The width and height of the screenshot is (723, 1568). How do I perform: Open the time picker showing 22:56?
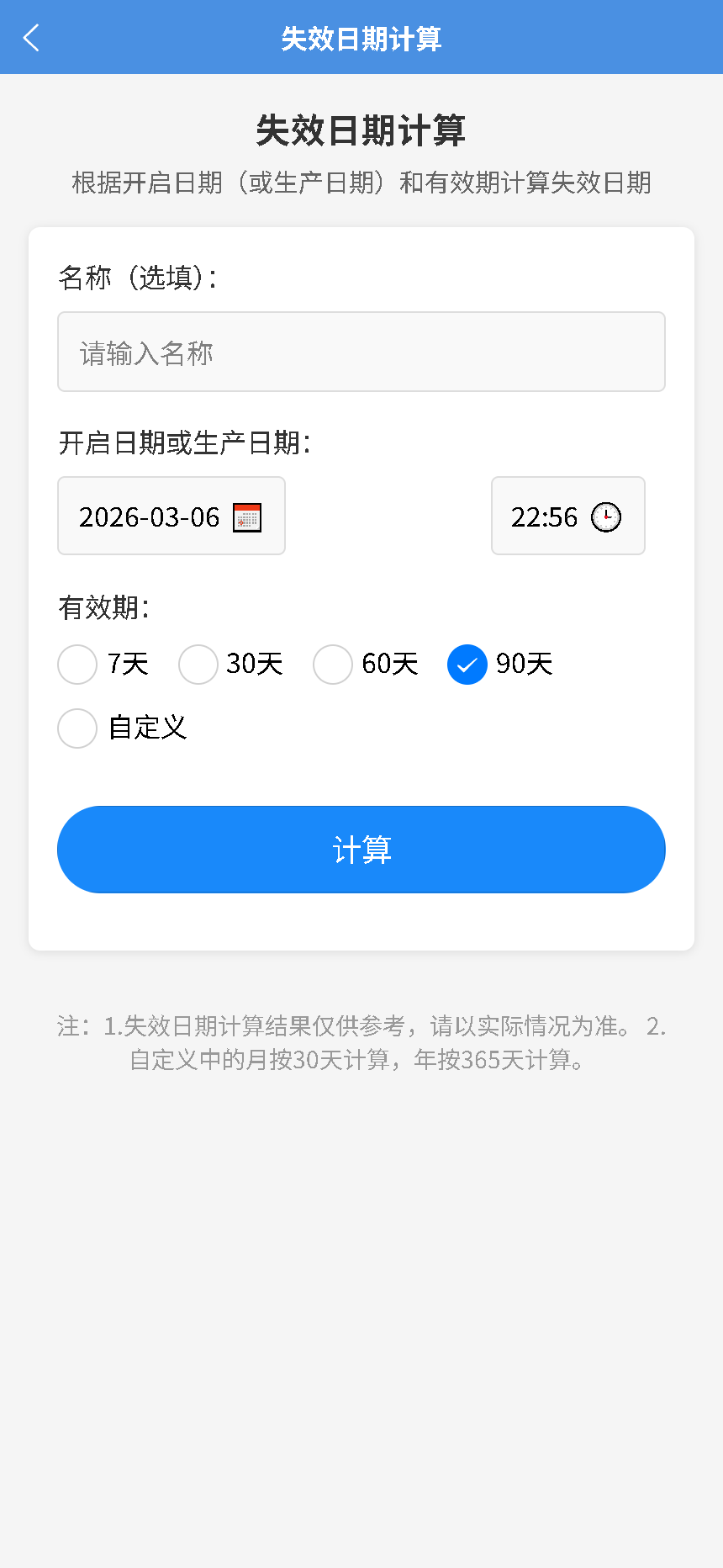567,516
